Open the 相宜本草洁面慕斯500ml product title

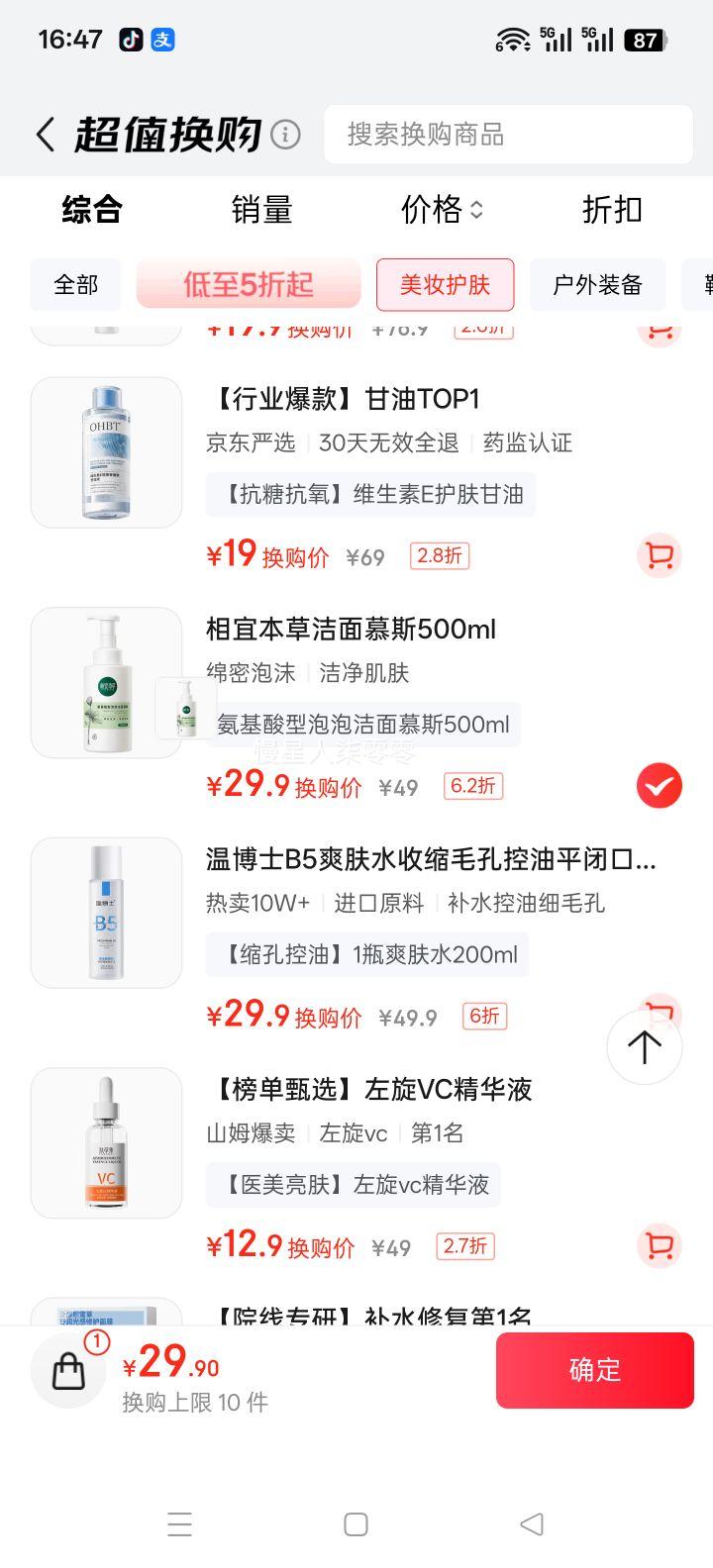[349, 630]
